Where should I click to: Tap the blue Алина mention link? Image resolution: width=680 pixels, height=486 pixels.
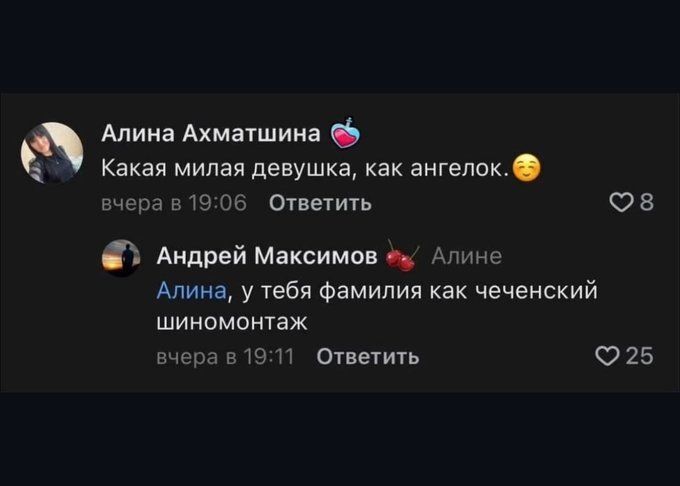click(x=191, y=291)
